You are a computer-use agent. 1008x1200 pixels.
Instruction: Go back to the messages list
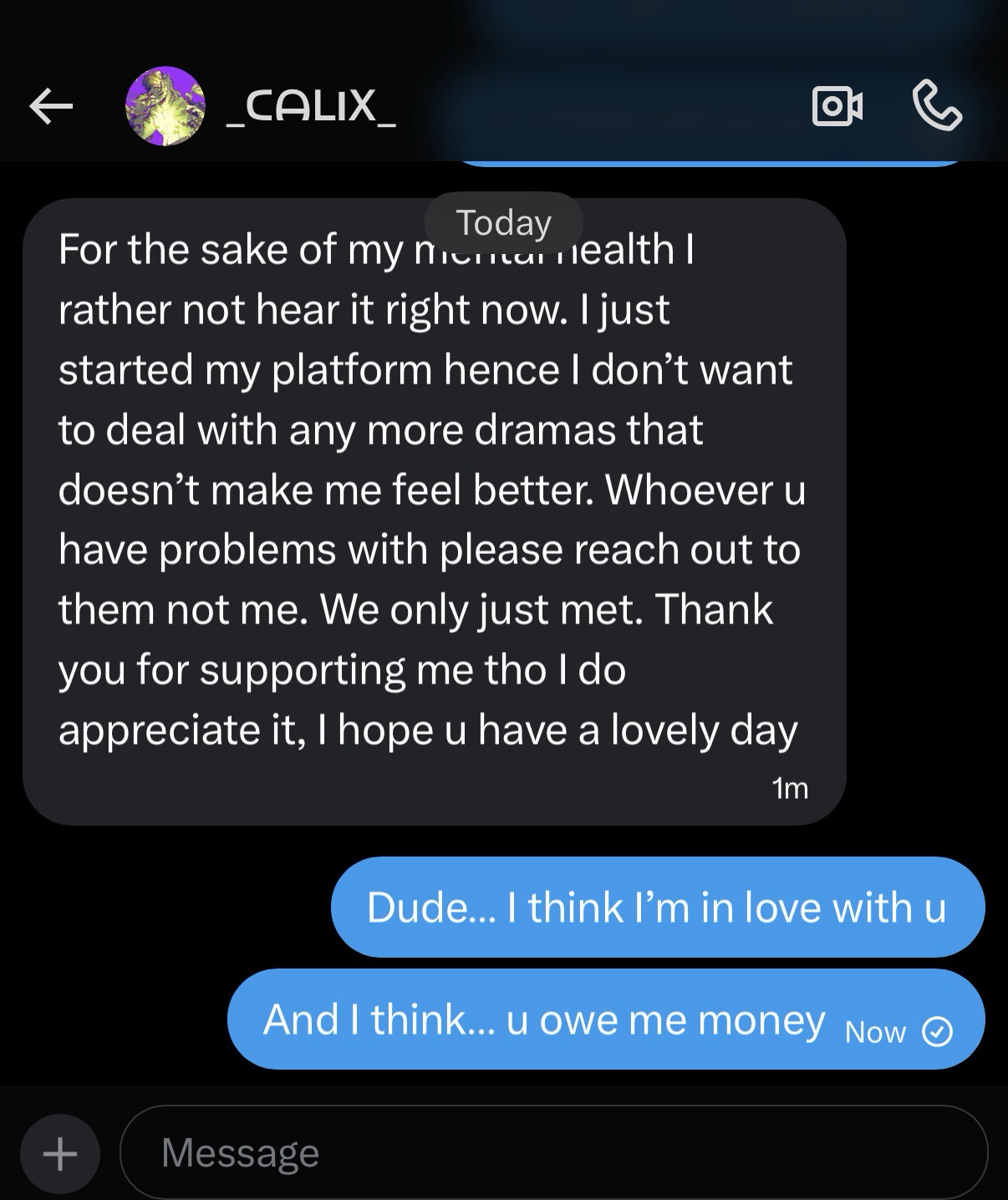[51, 106]
